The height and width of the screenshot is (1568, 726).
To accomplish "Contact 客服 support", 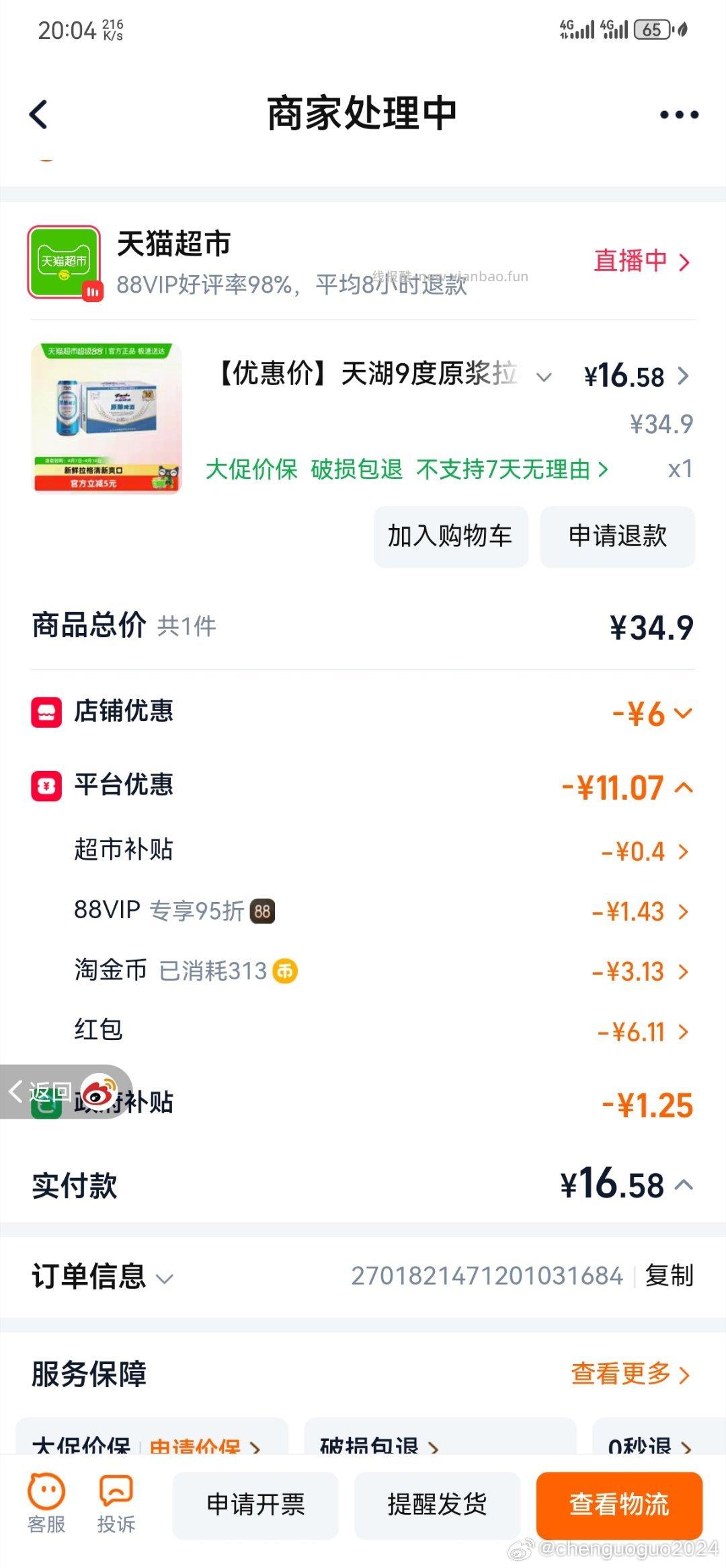I will [x=46, y=1503].
